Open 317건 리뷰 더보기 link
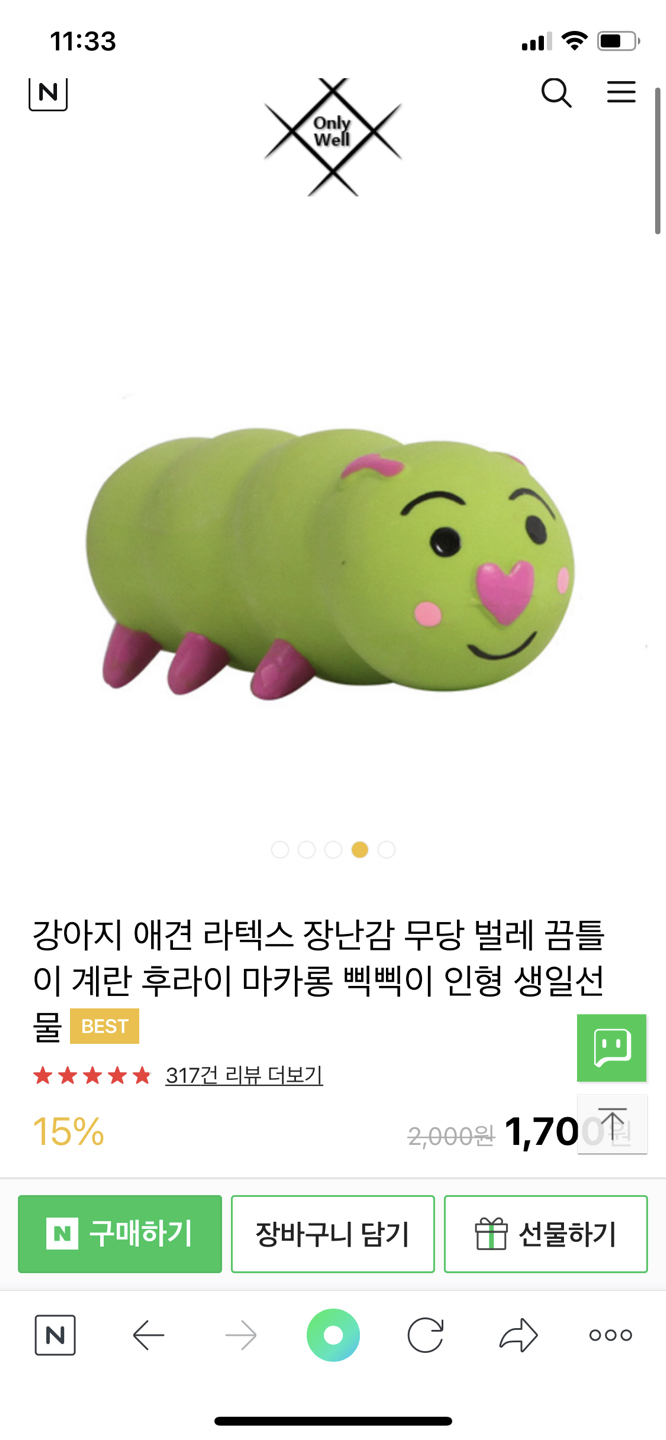666x1440 pixels. pyautogui.click(x=244, y=1075)
